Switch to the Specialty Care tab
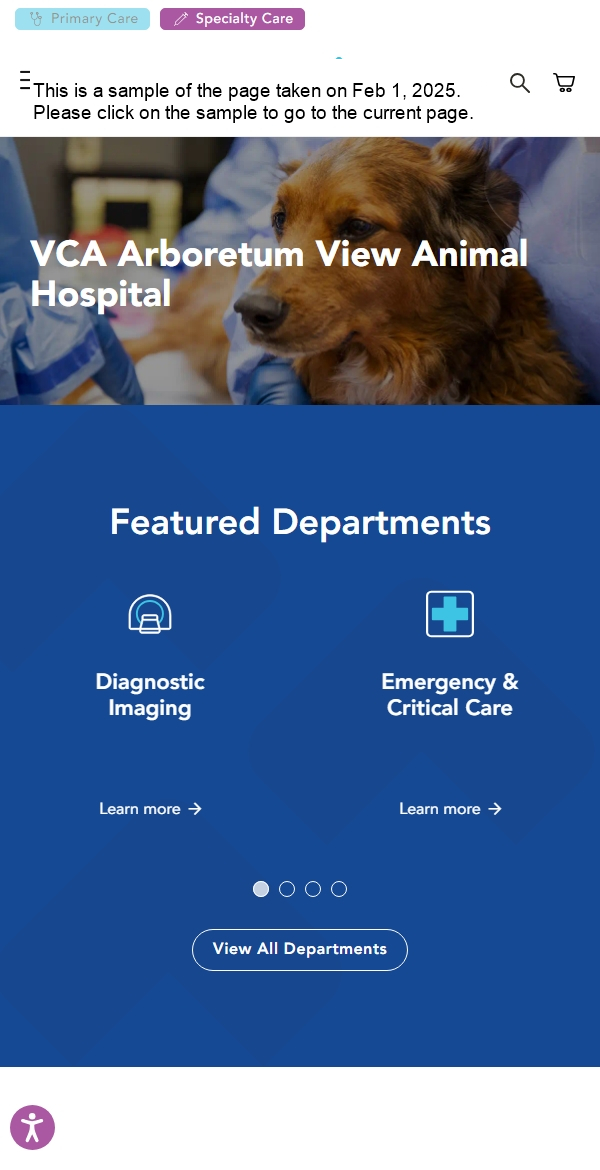Viewport: 600px width, 1170px height. pos(232,19)
